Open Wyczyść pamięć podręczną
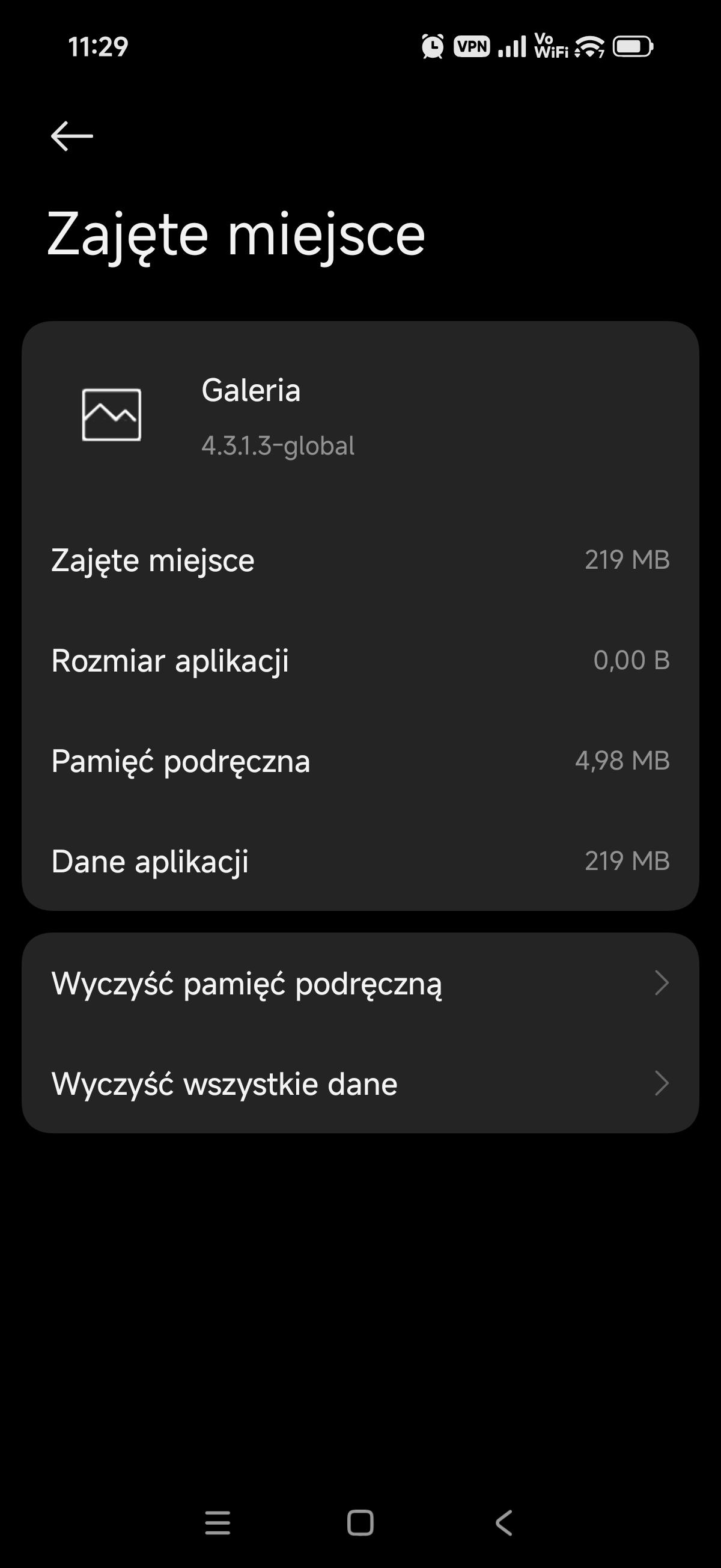The height and width of the screenshot is (1568, 721). tap(360, 983)
